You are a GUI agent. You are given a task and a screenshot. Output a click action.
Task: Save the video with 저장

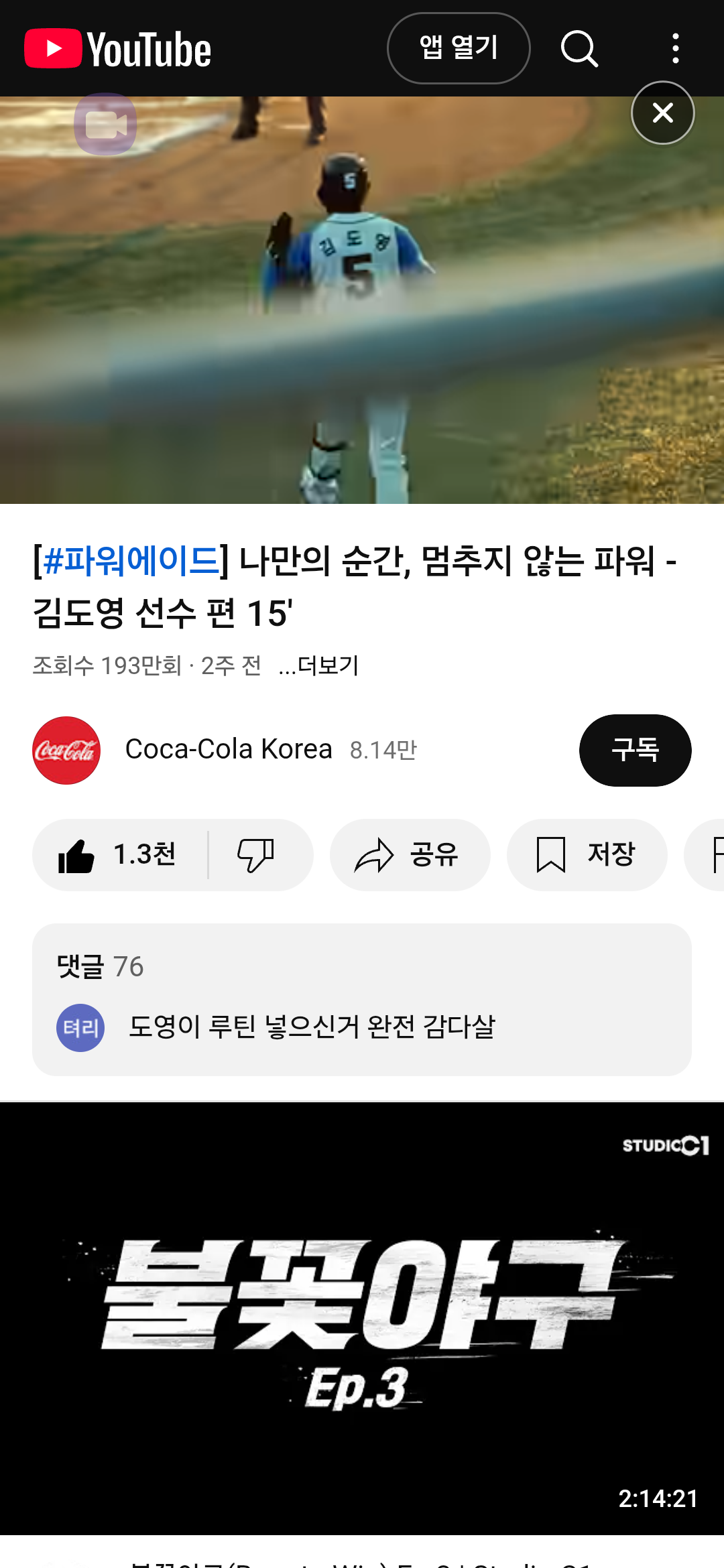point(587,854)
